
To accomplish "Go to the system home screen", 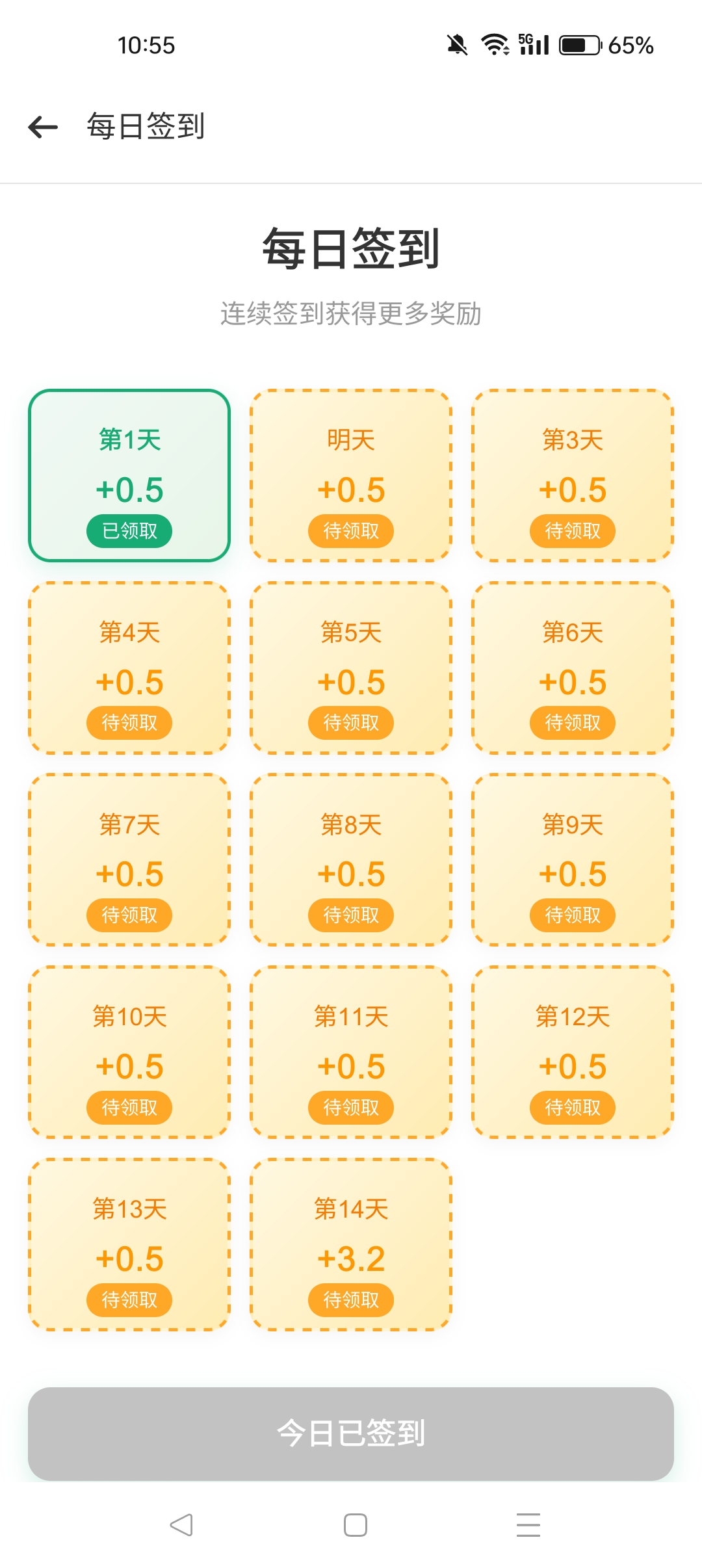I will [x=356, y=1524].
